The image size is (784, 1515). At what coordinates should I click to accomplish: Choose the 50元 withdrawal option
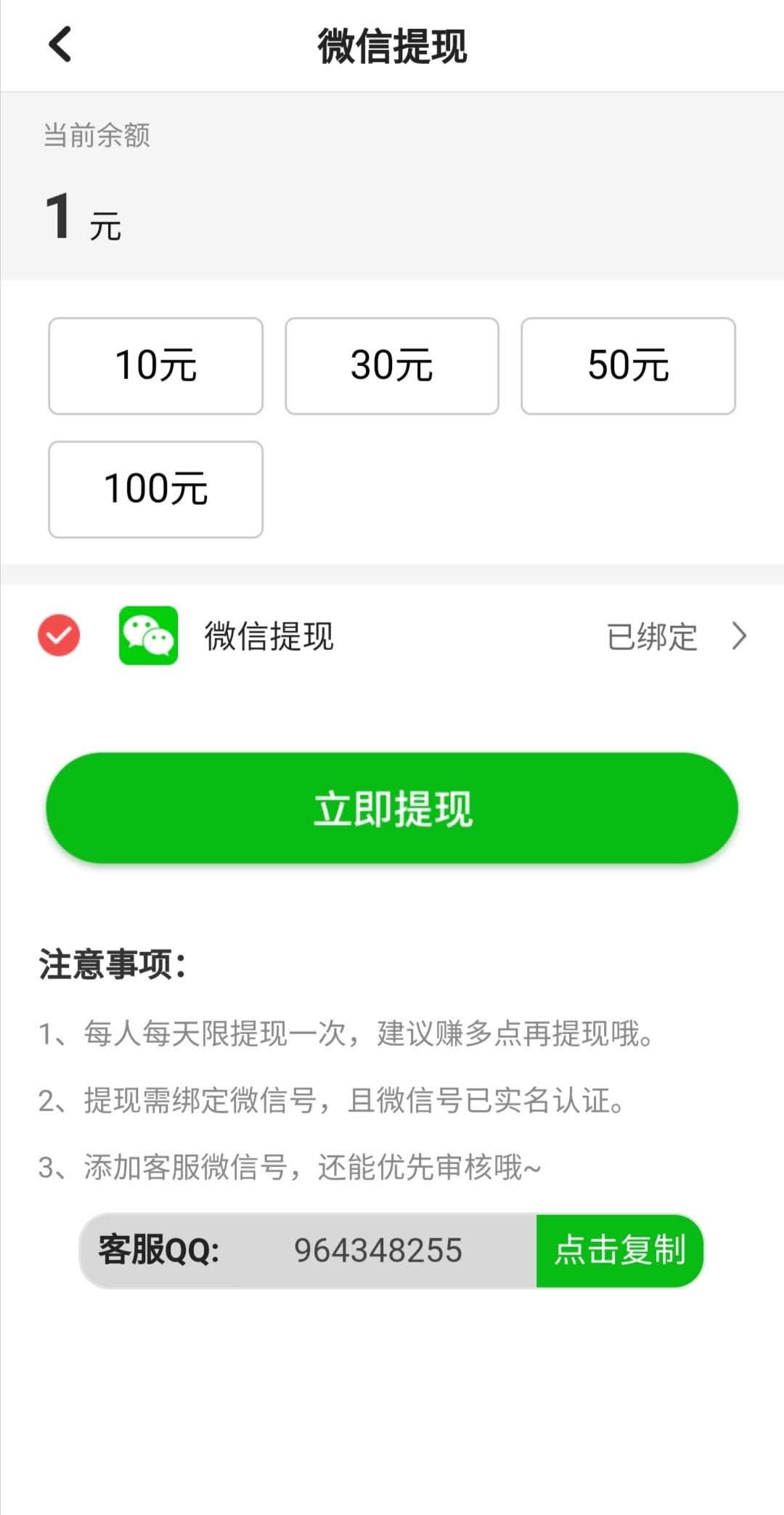click(x=628, y=366)
